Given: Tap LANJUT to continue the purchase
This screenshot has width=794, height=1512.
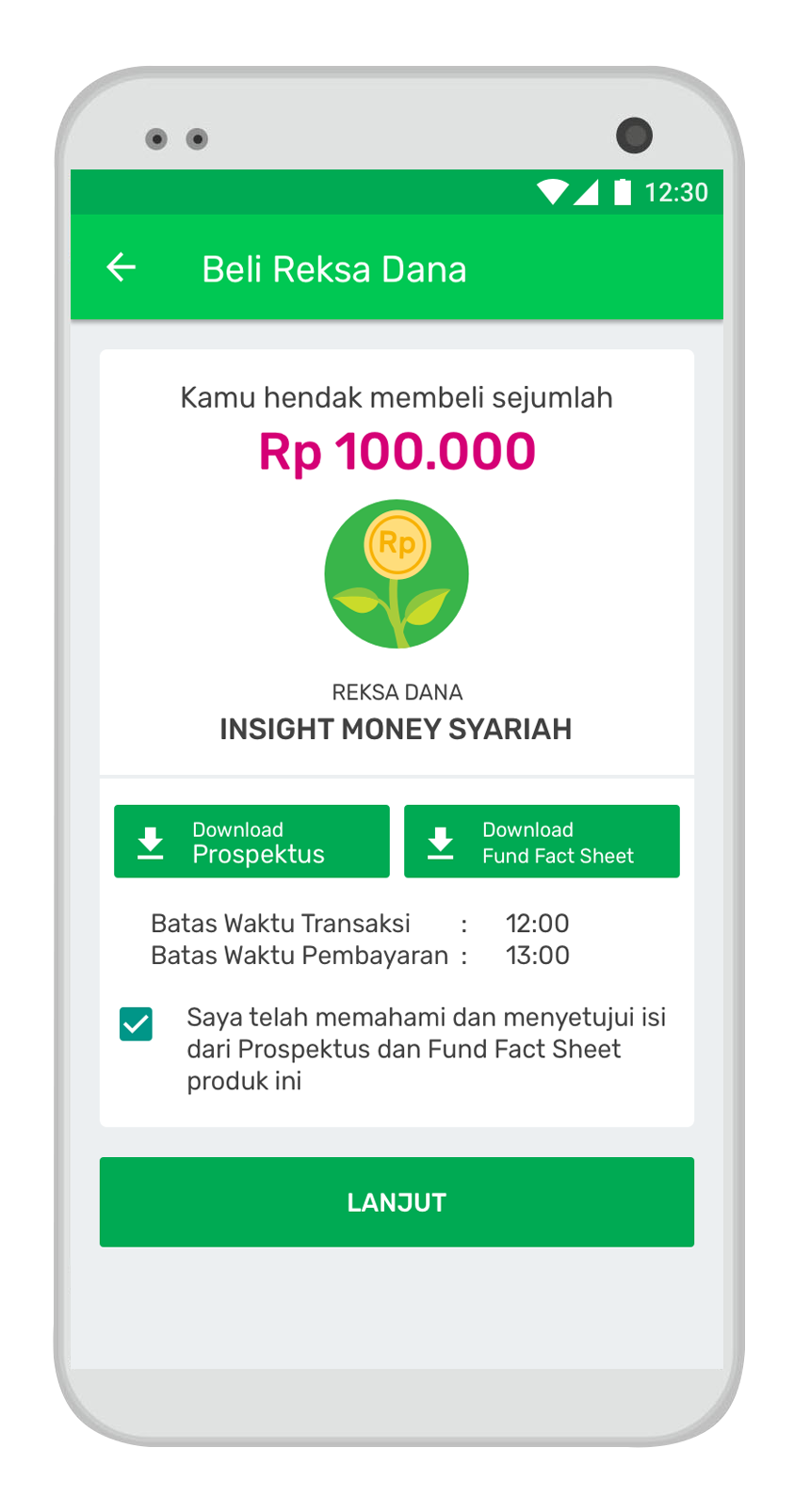Looking at the screenshot, I should [397, 1202].
